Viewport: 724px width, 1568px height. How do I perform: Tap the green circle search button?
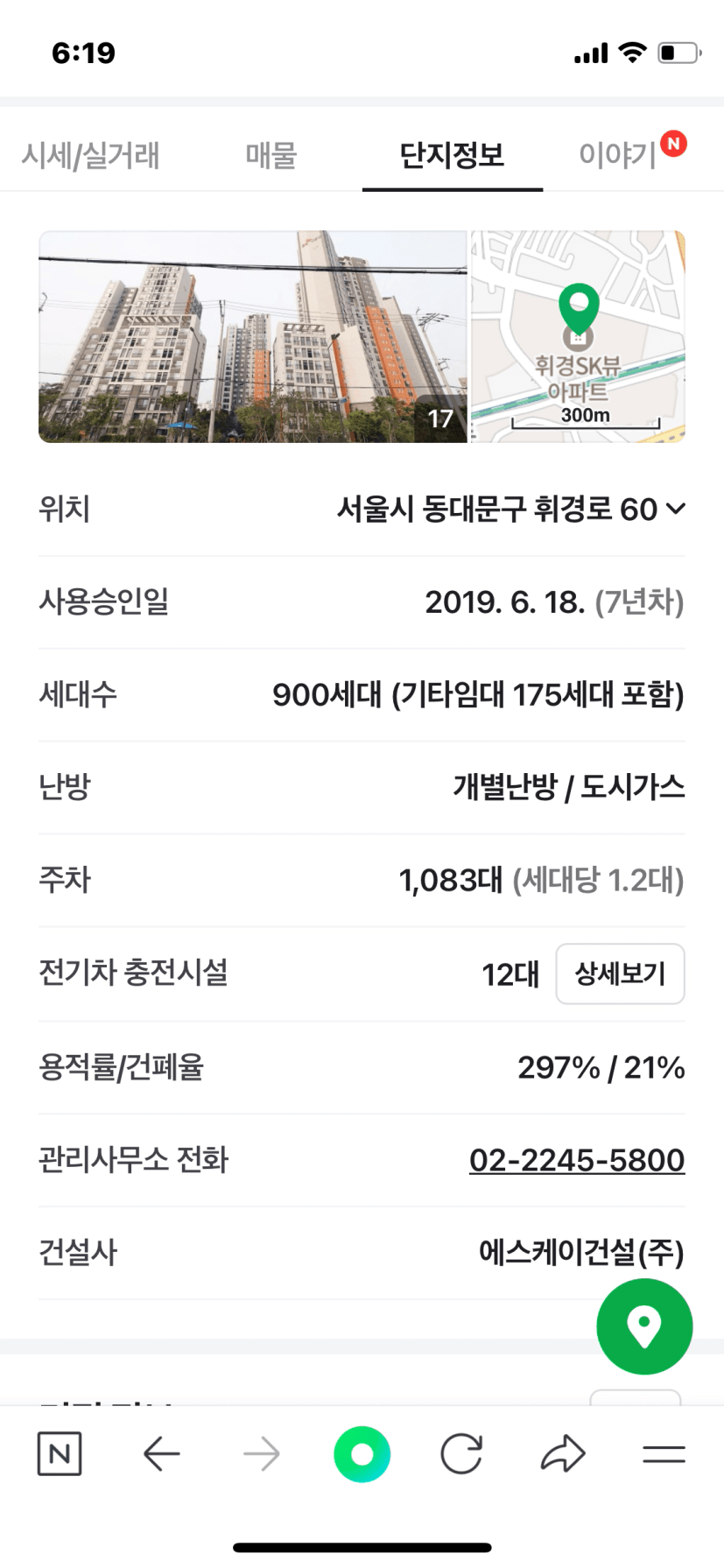point(362,1454)
